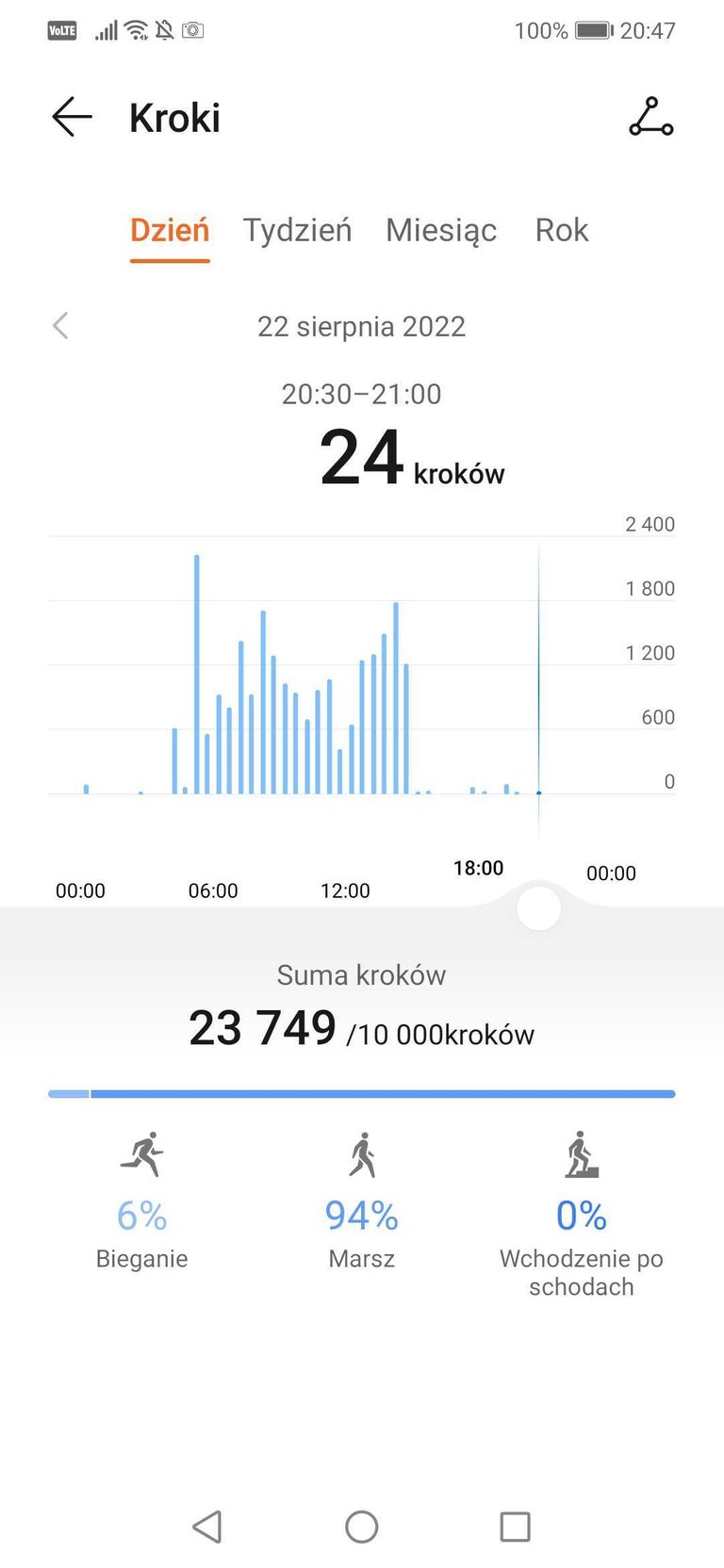Go back from the Kroki screen
This screenshot has height=1568, width=724.
point(72,118)
